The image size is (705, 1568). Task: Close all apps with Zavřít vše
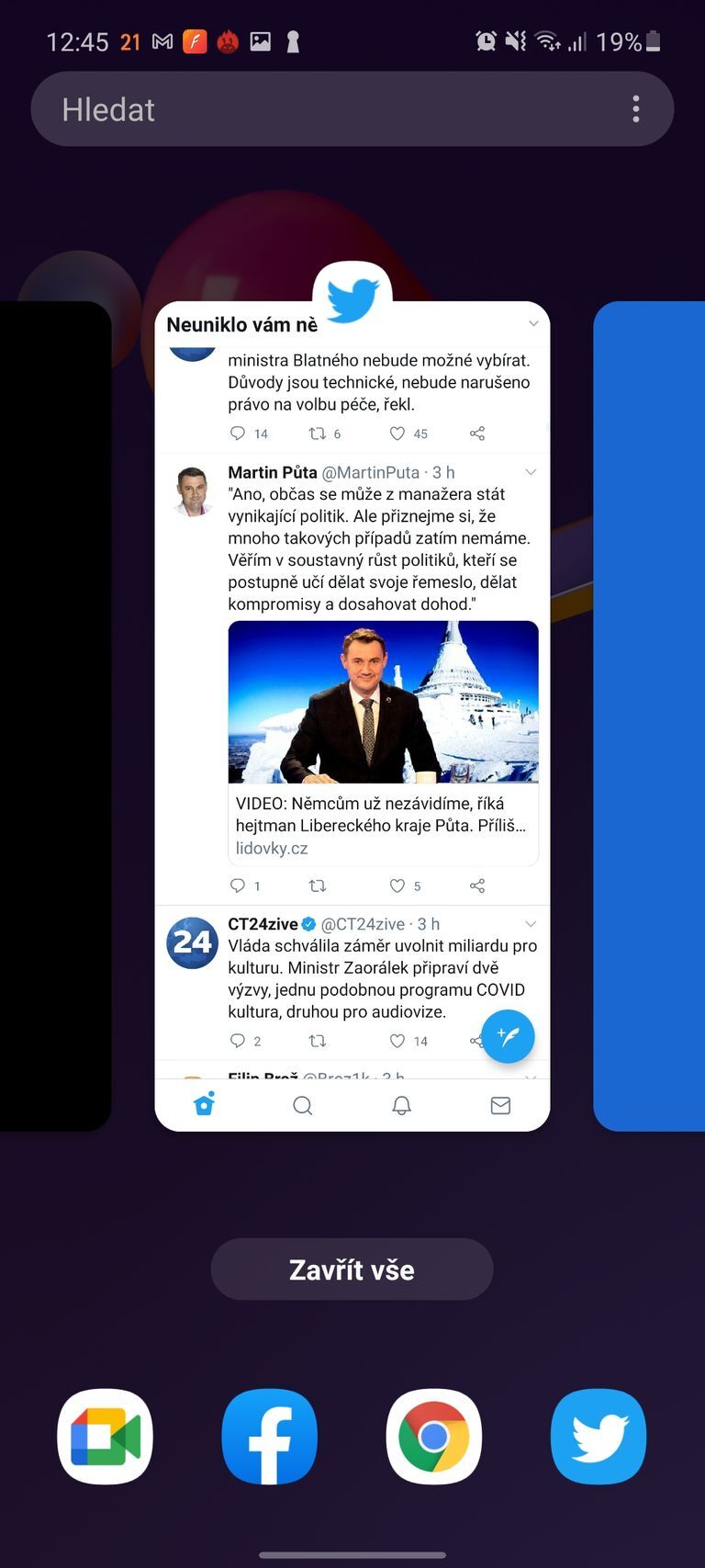(x=352, y=1269)
